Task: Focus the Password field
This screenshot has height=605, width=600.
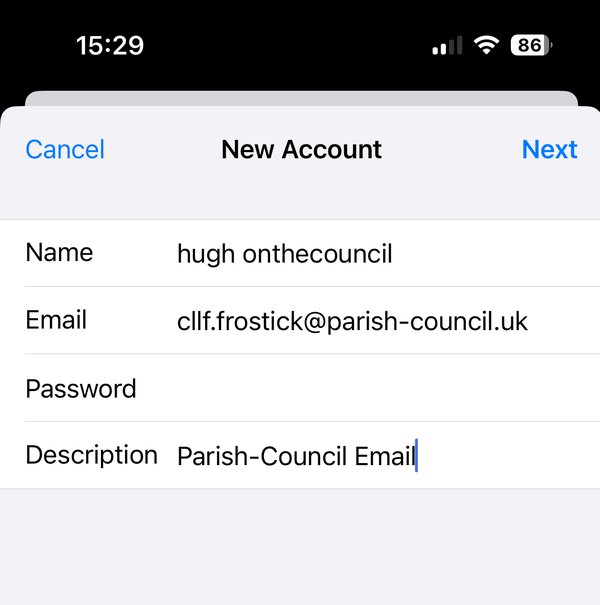Action: pos(380,388)
